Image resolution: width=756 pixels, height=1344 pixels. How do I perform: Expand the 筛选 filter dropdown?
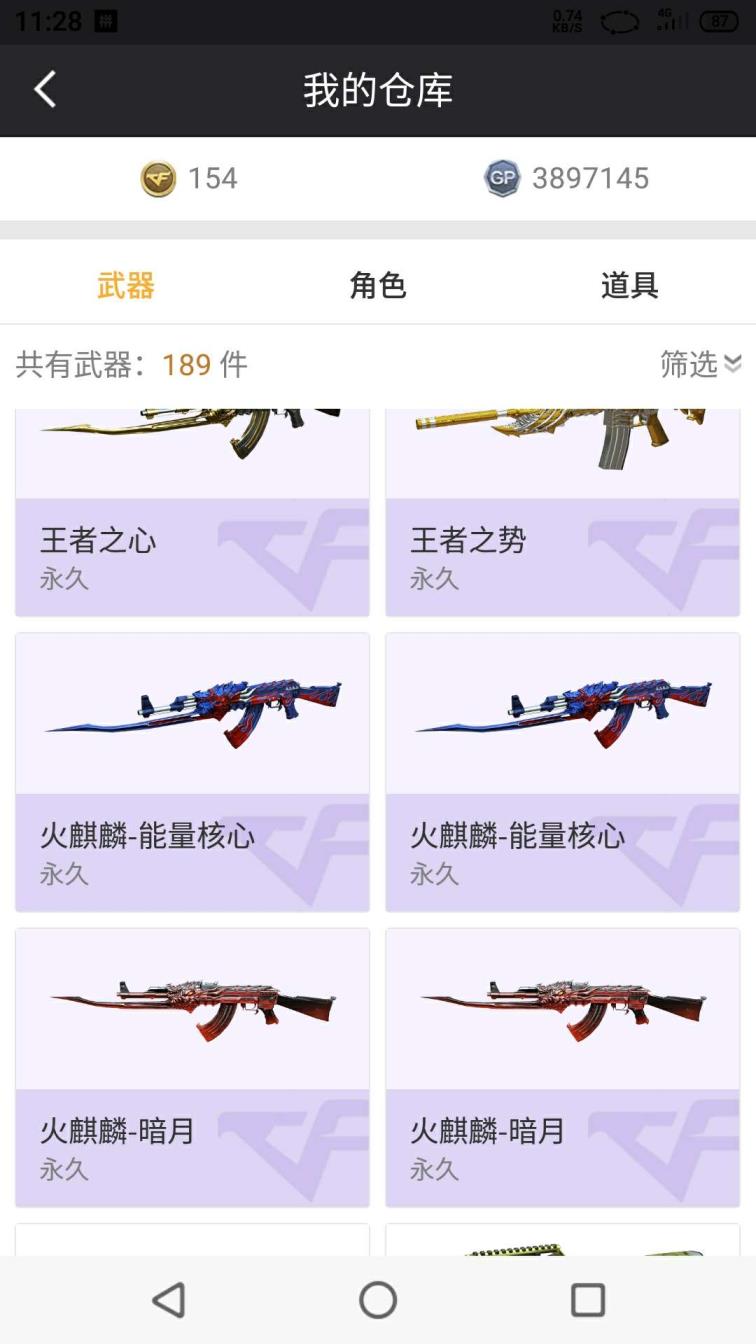[x=699, y=364]
